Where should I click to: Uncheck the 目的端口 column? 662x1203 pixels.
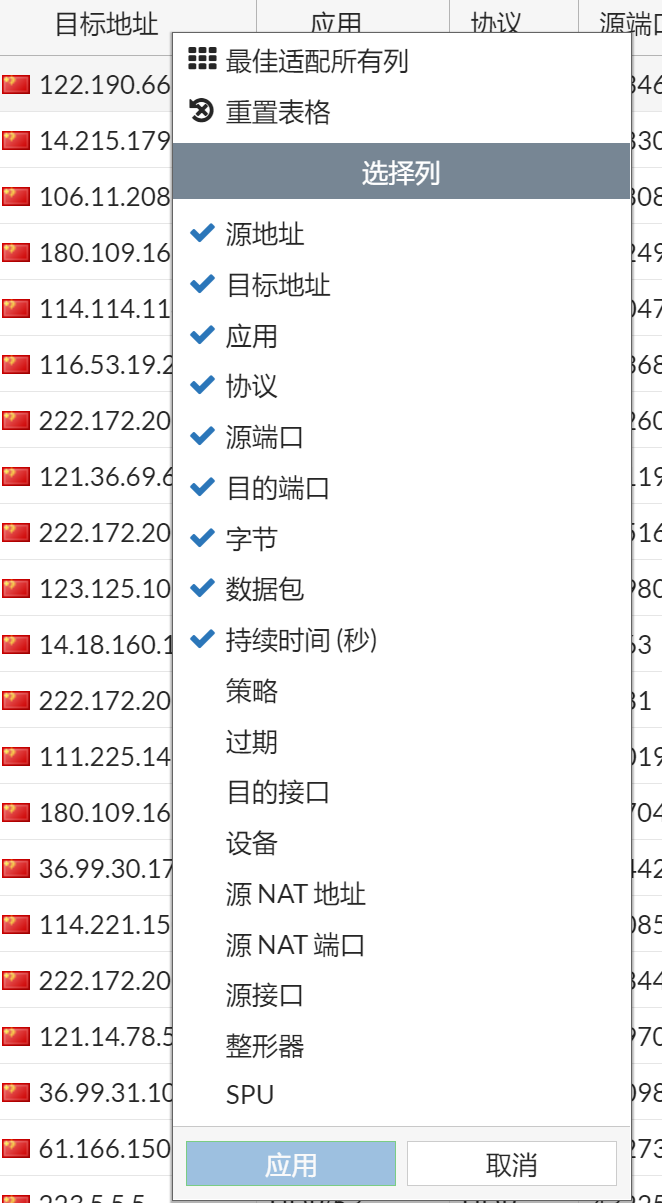pyautogui.click(x=277, y=489)
